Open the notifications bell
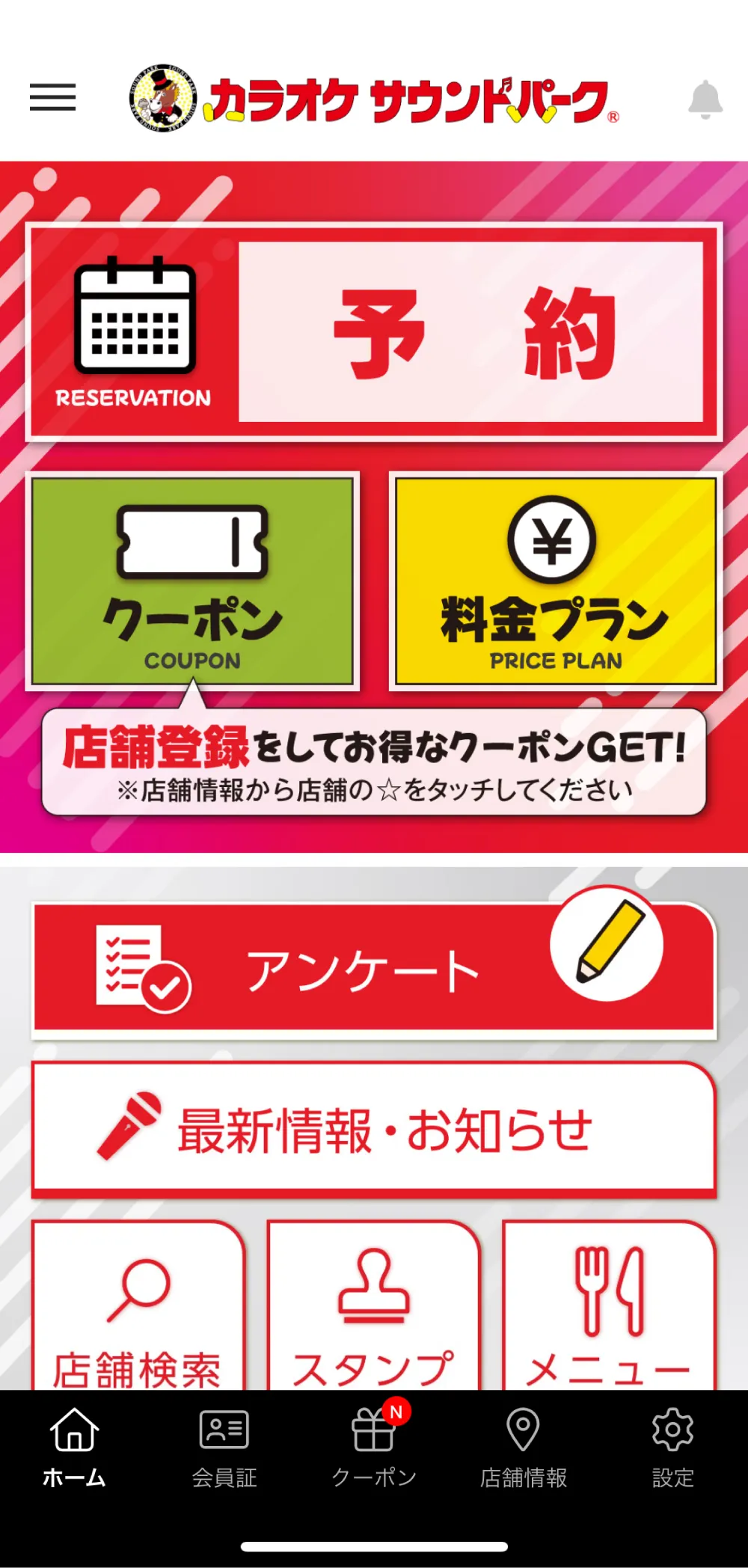Viewport: 748px width, 1568px height. tap(705, 99)
